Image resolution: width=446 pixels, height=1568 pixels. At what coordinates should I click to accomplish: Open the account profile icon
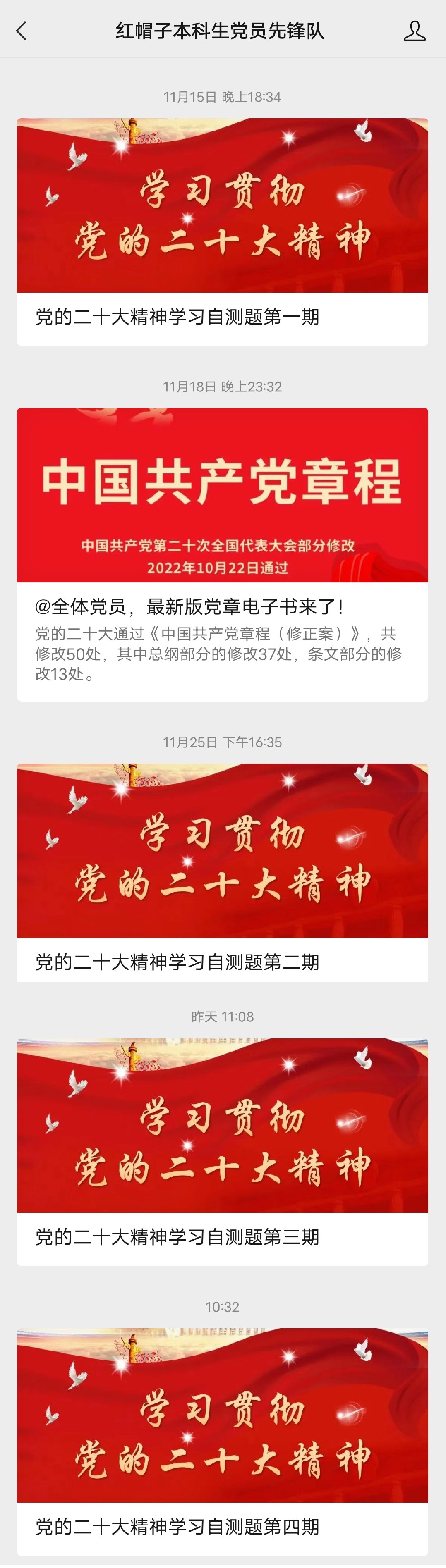tap(414, 31)
